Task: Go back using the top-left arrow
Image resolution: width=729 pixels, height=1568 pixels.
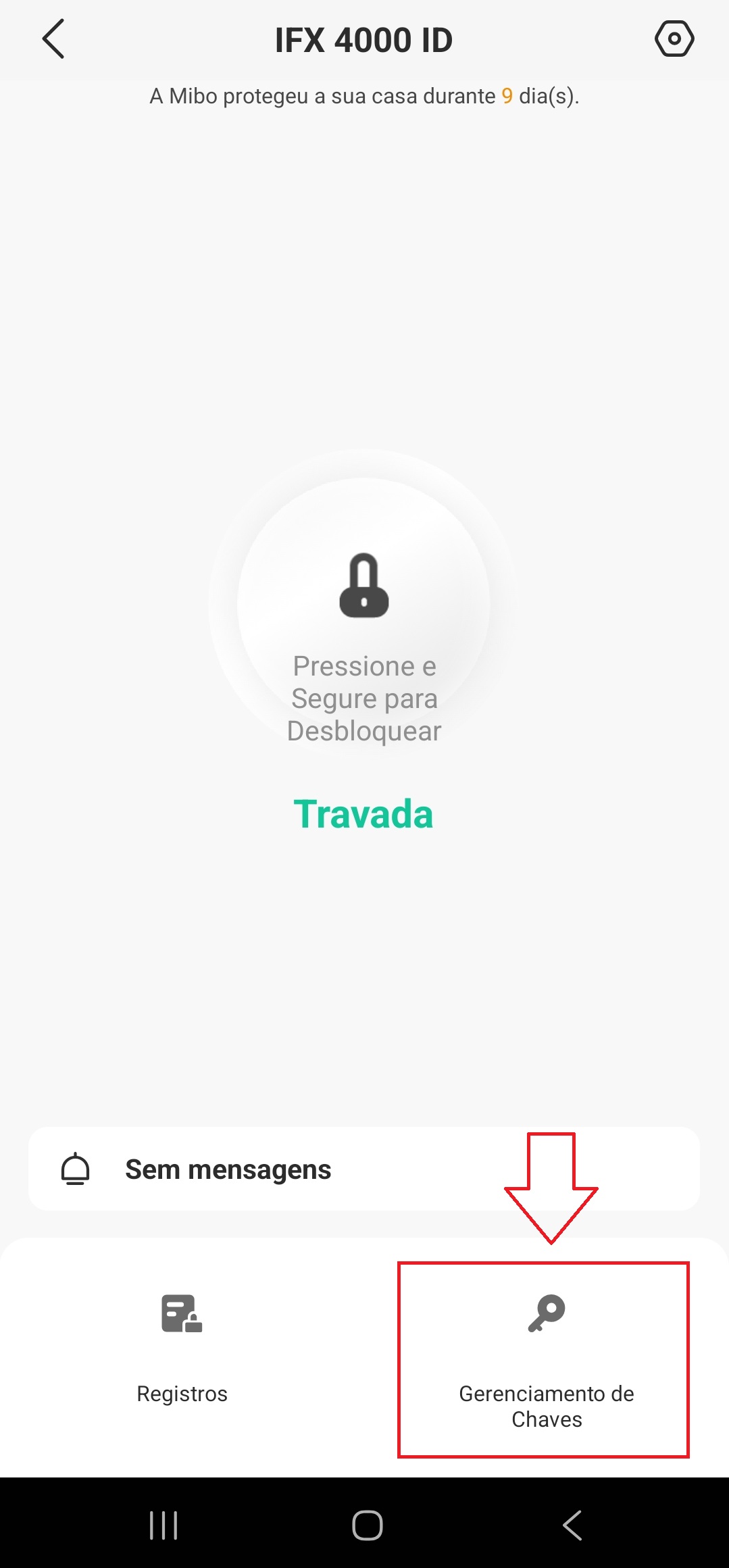Action: [x=53, y=39]
